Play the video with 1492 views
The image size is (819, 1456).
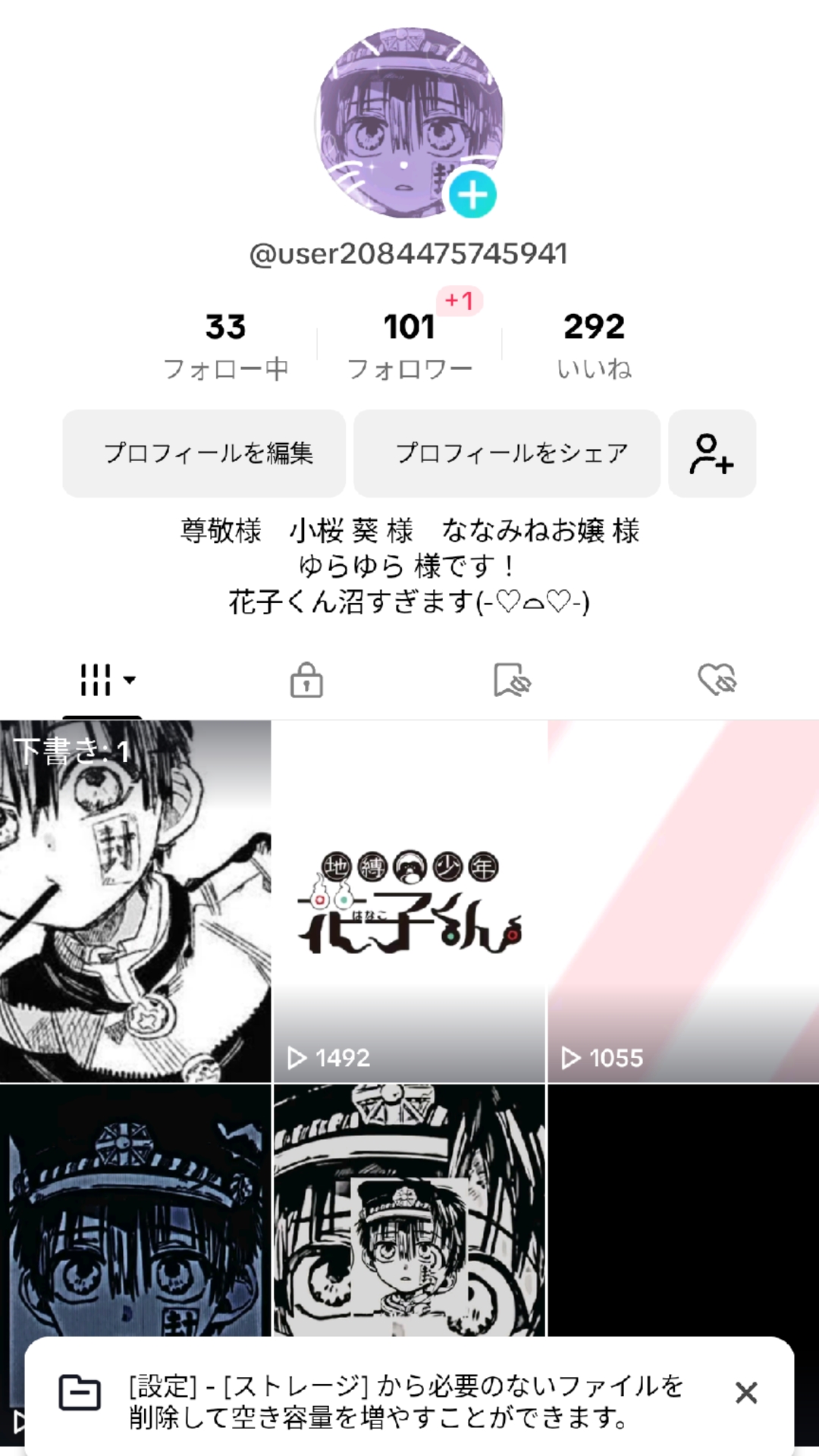point(409,901)
